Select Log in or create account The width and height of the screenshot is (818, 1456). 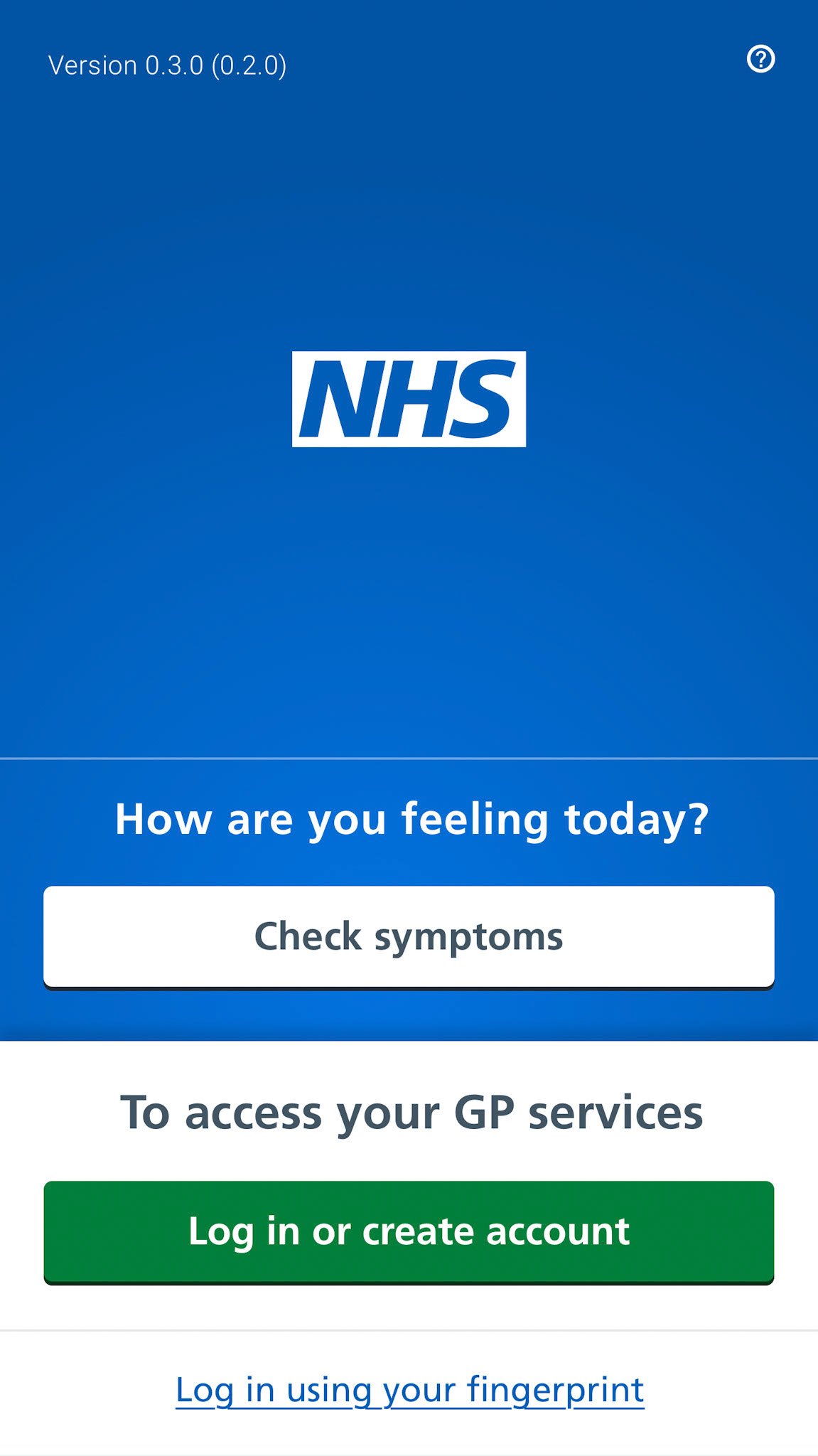(x=409, y=1231)
